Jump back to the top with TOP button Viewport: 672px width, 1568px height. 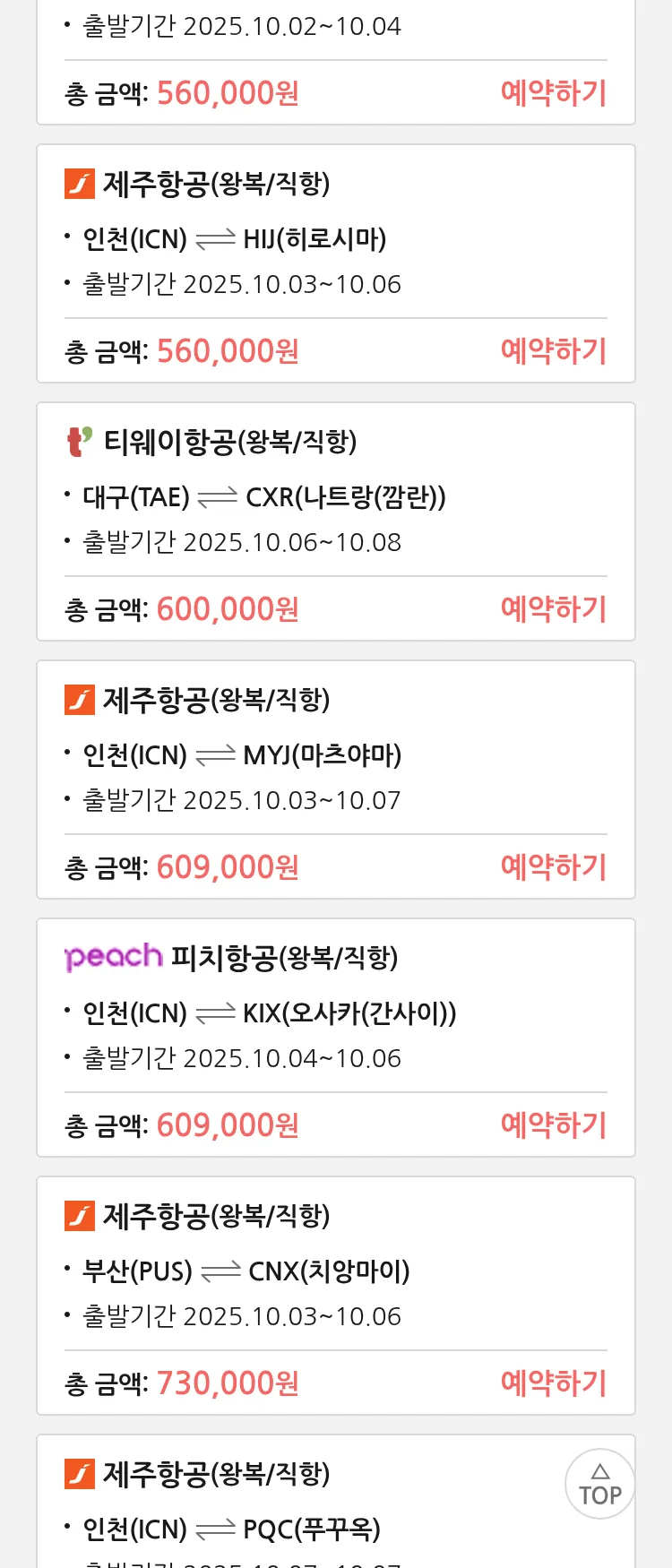(x=599, y=1484)
